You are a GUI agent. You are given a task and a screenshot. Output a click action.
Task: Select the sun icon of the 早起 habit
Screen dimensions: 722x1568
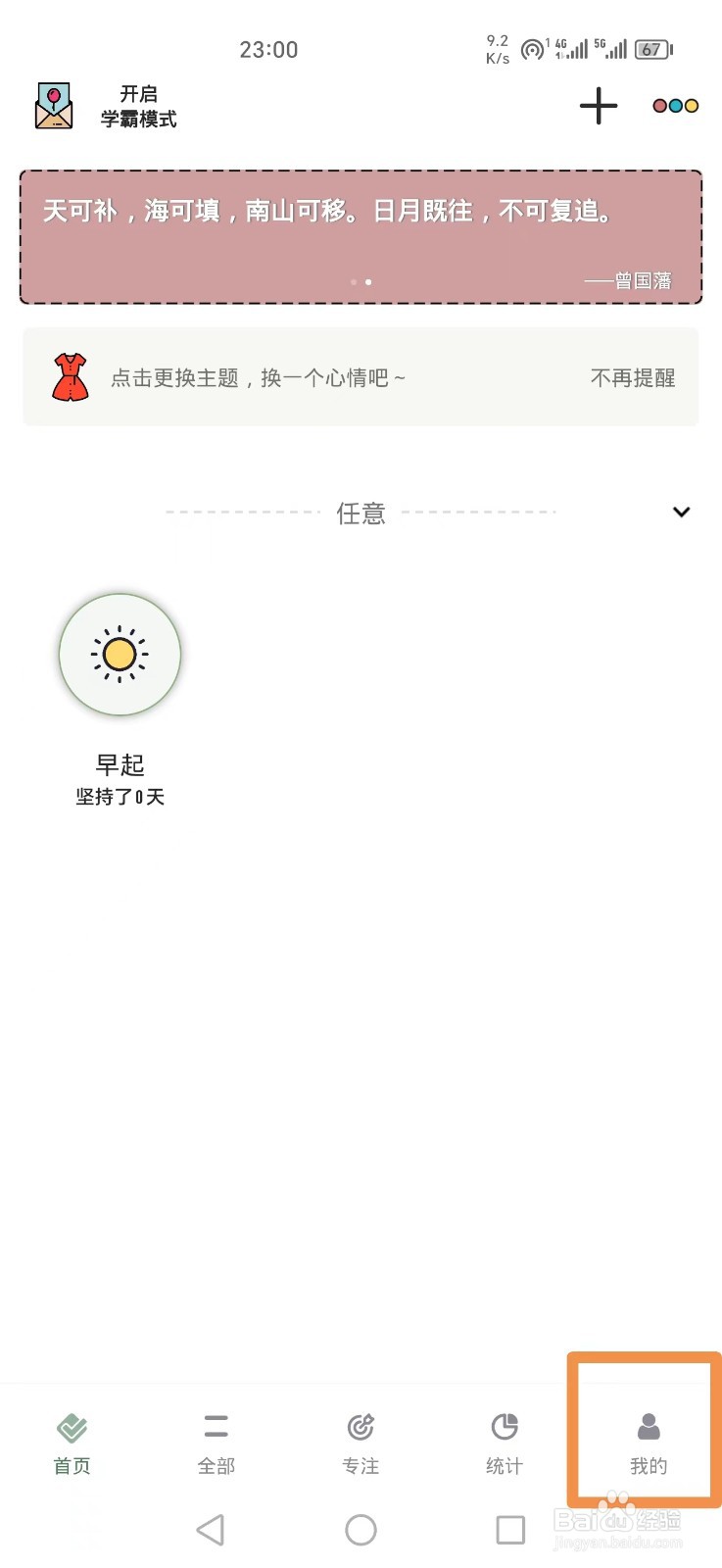pos(120,654)
